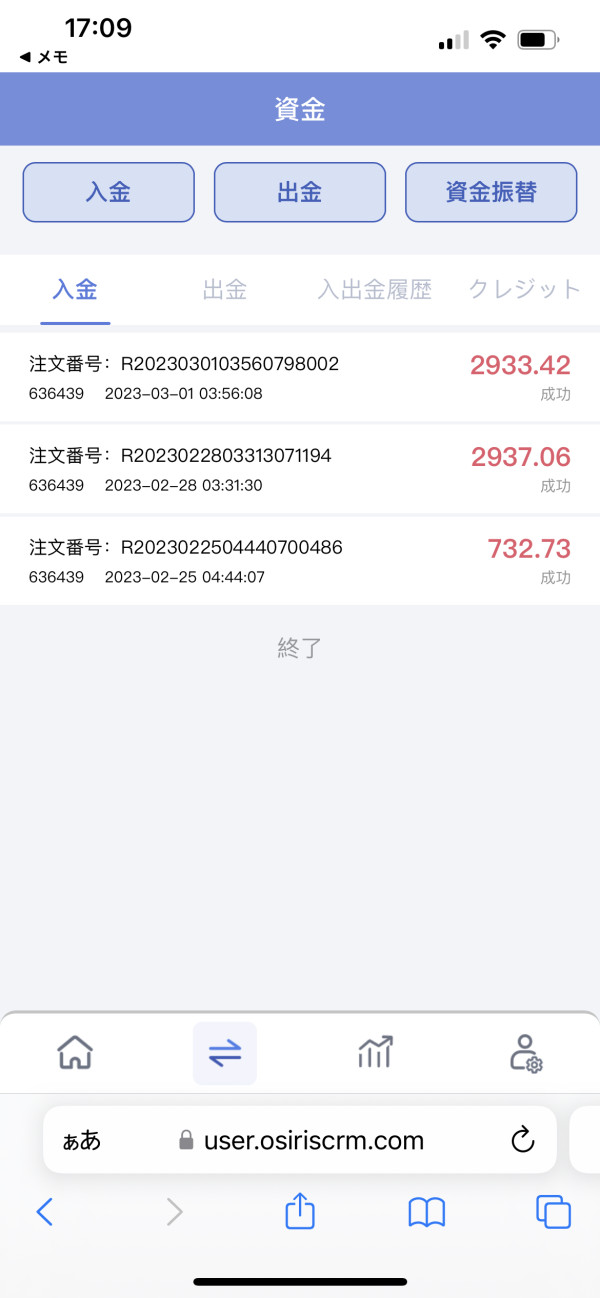This screenshot has width=600, height=1298.
Task: Return to the メモ app
Action: pos(44,58)
